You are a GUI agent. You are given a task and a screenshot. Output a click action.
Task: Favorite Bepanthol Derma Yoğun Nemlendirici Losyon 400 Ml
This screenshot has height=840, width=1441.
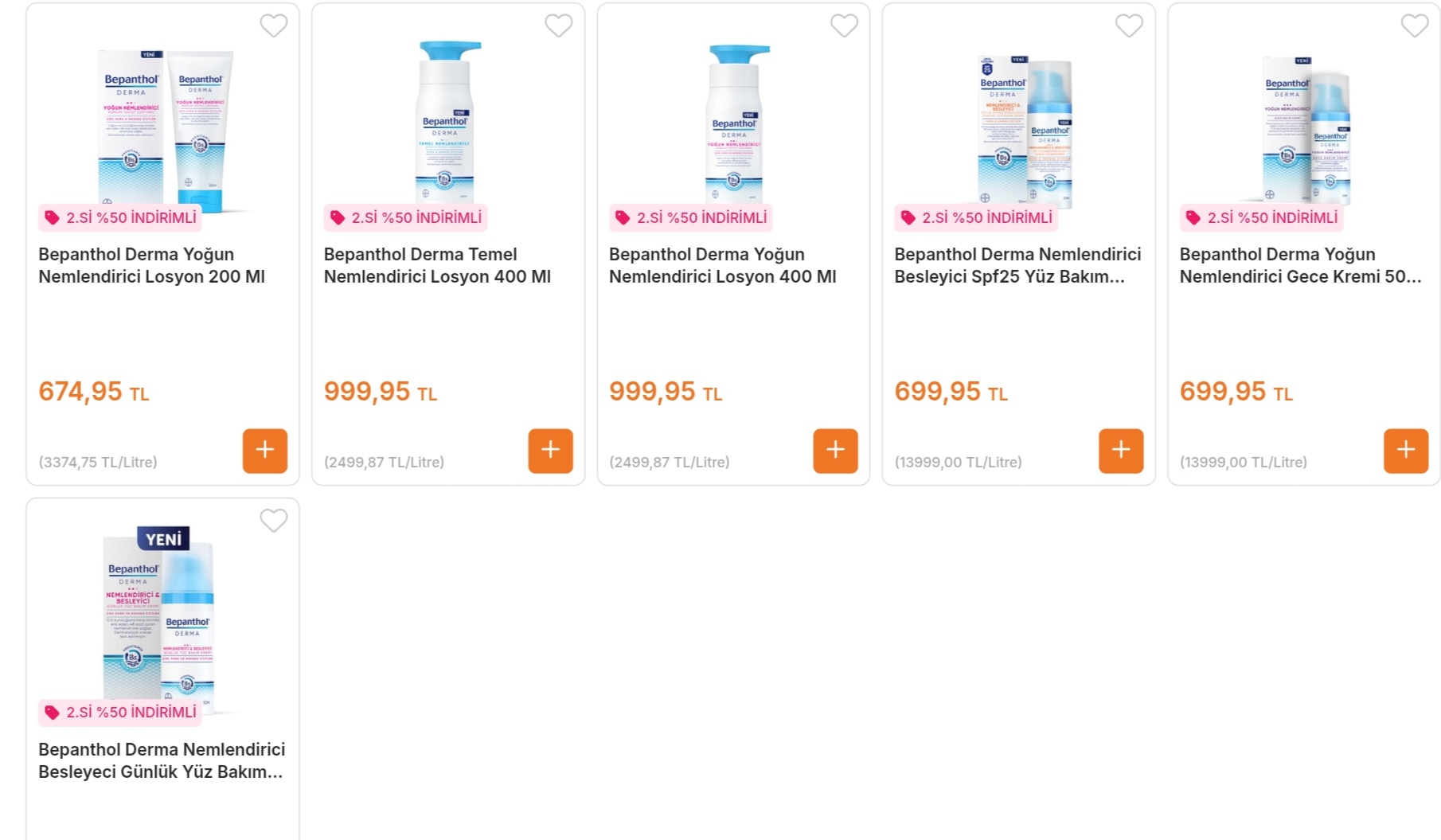click(x=844, y=25)
